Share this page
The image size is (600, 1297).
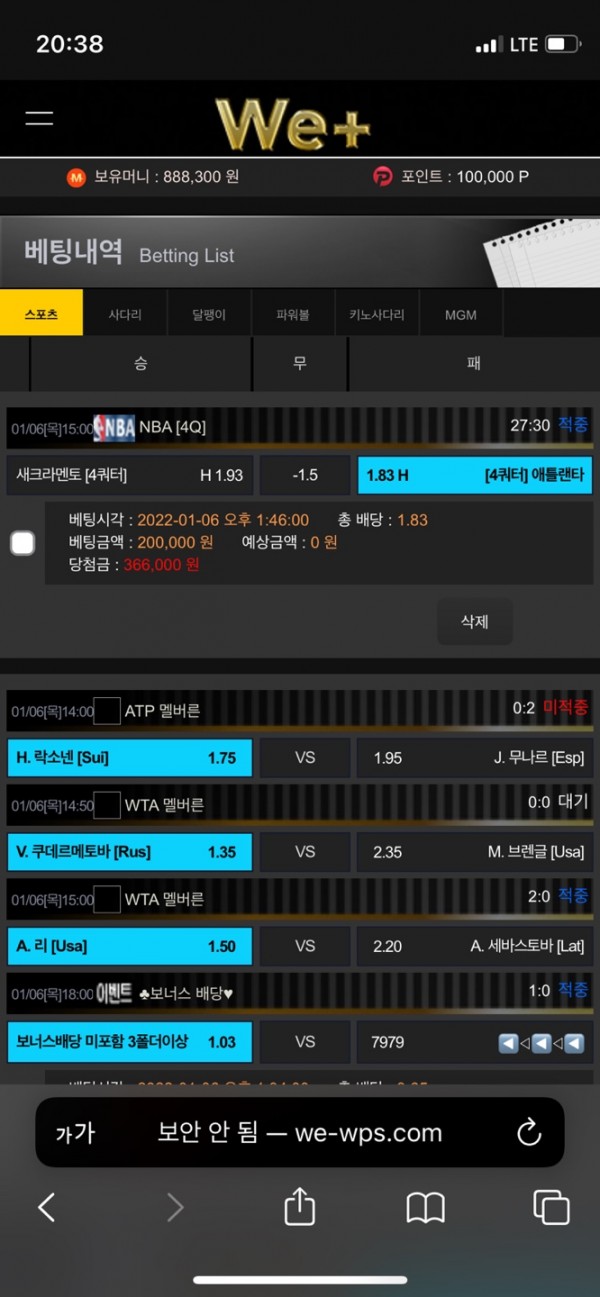300,1206
